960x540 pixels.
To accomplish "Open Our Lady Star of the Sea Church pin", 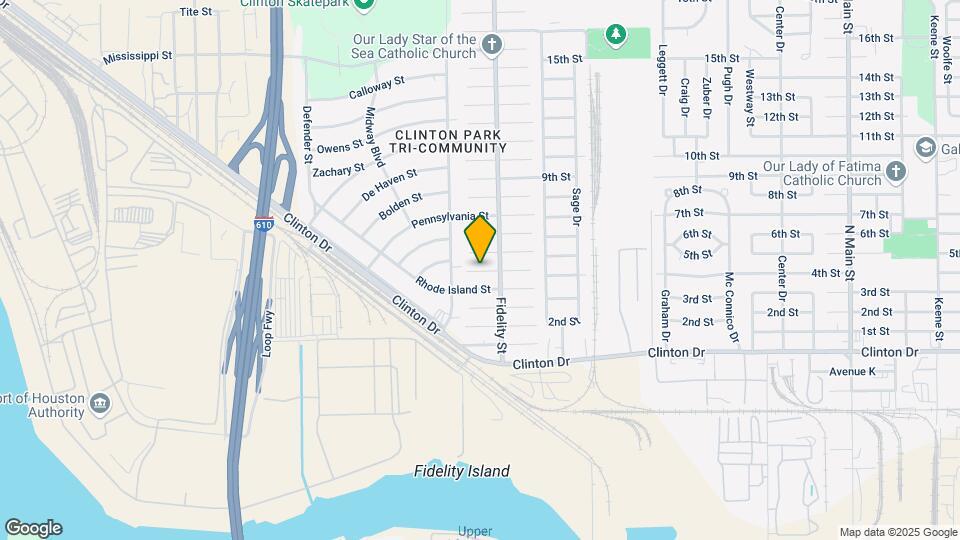I will [490, 44].
